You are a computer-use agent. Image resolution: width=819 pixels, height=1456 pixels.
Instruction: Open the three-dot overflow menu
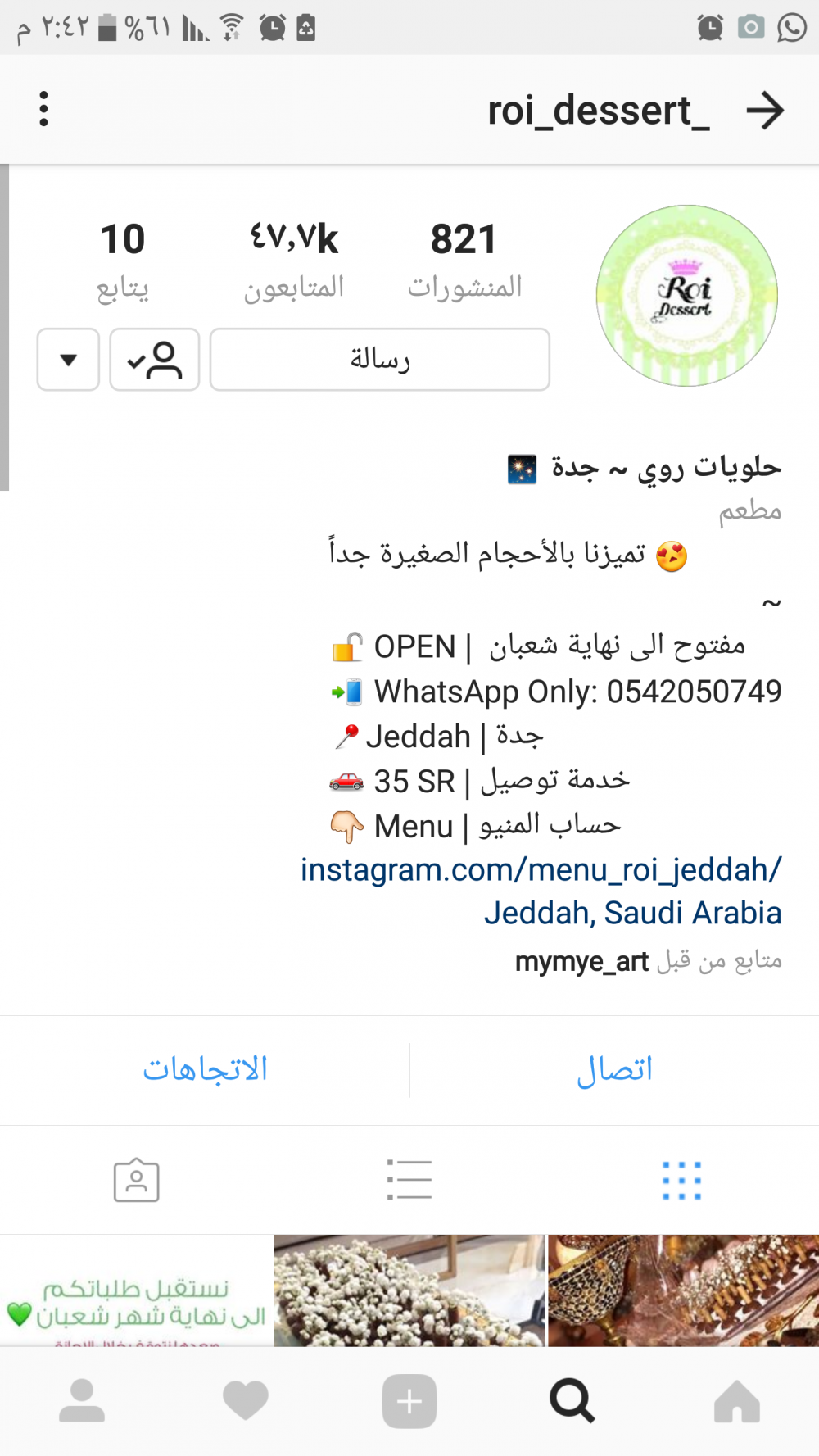click(x=43, y=109)
